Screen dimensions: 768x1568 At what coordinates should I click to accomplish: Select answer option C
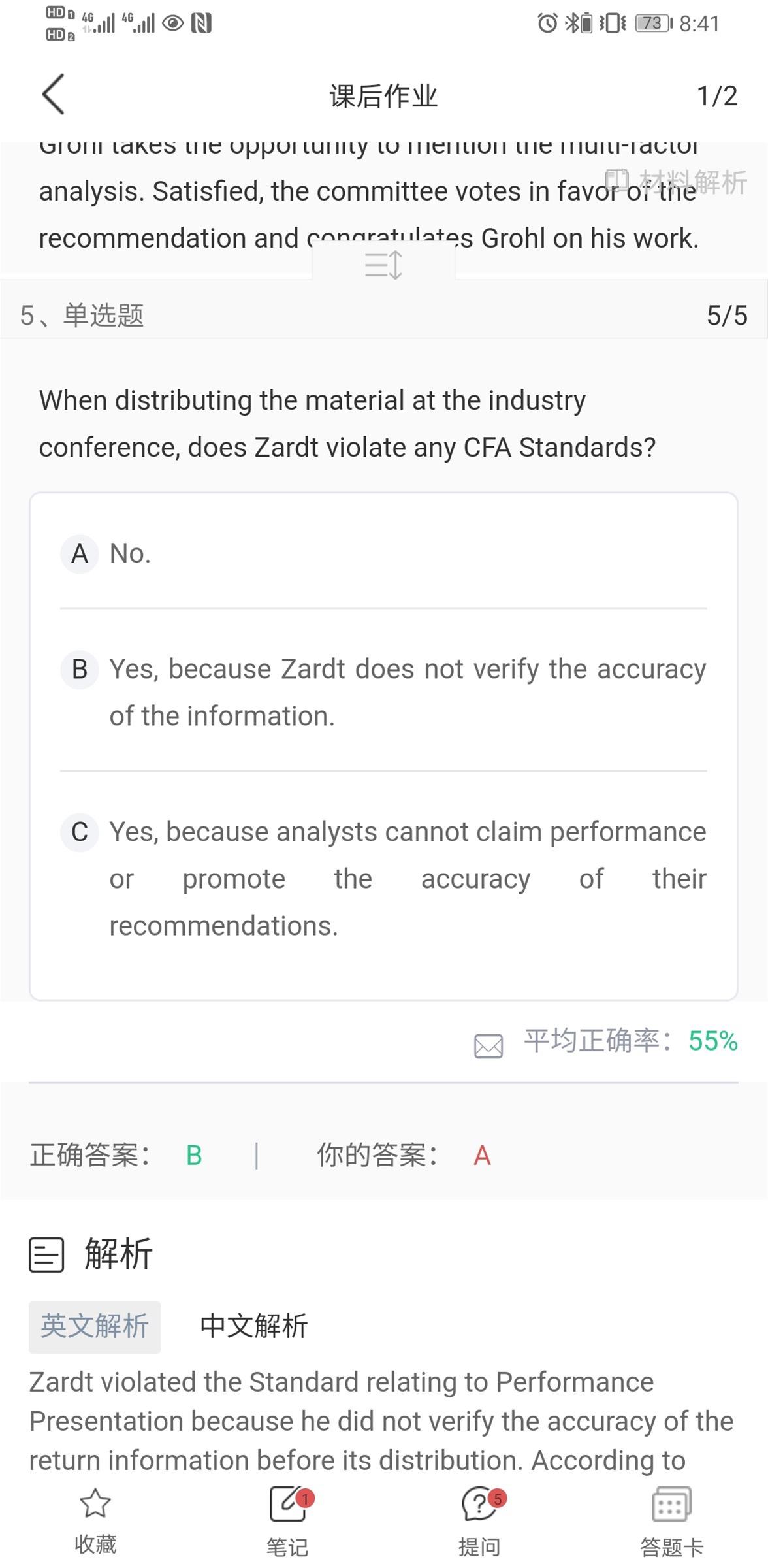click(x=383, y=878)
